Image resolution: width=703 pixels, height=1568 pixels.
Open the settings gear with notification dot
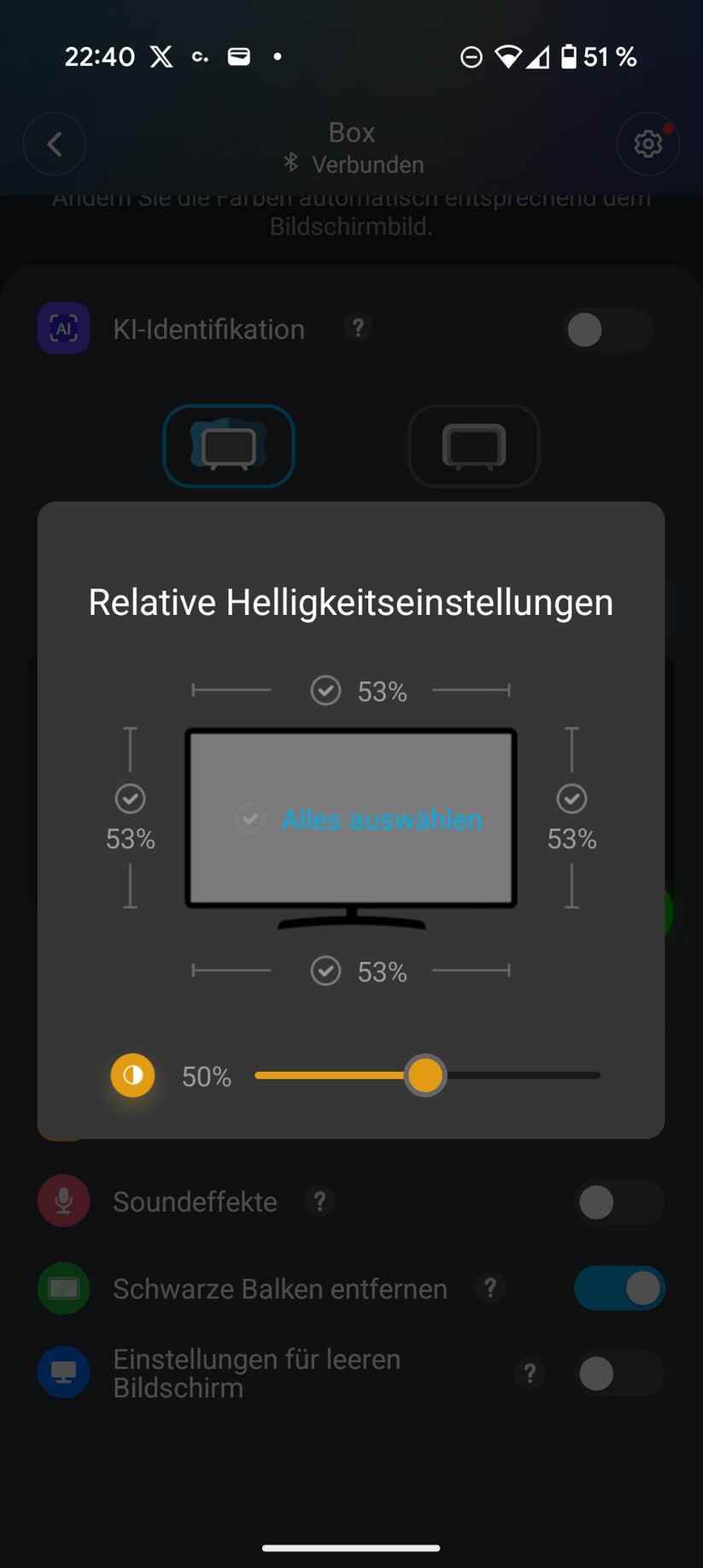point(649,143)
